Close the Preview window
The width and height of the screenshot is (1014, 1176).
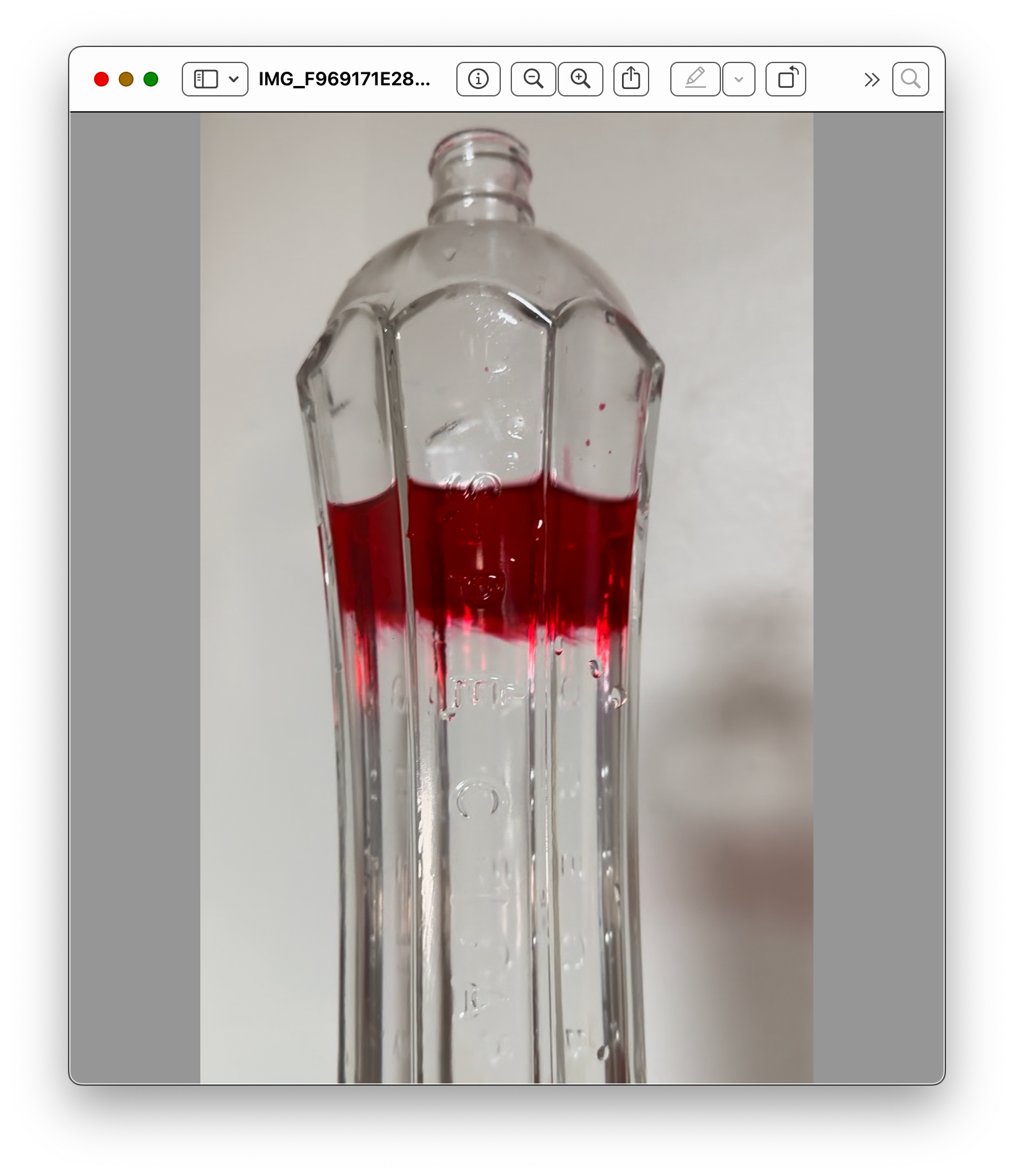point(101,79)
